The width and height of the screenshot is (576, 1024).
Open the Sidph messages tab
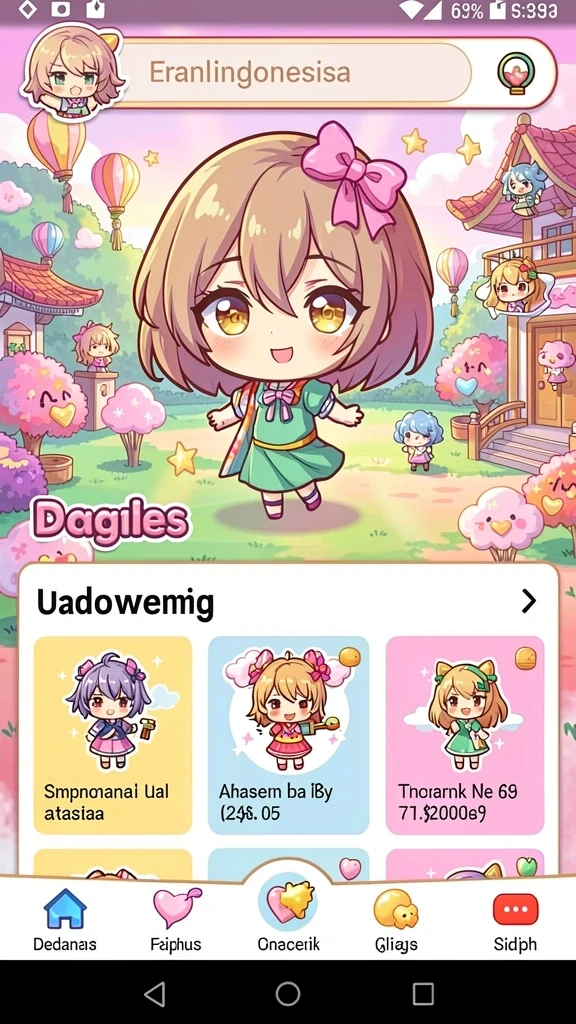(515, 920)
